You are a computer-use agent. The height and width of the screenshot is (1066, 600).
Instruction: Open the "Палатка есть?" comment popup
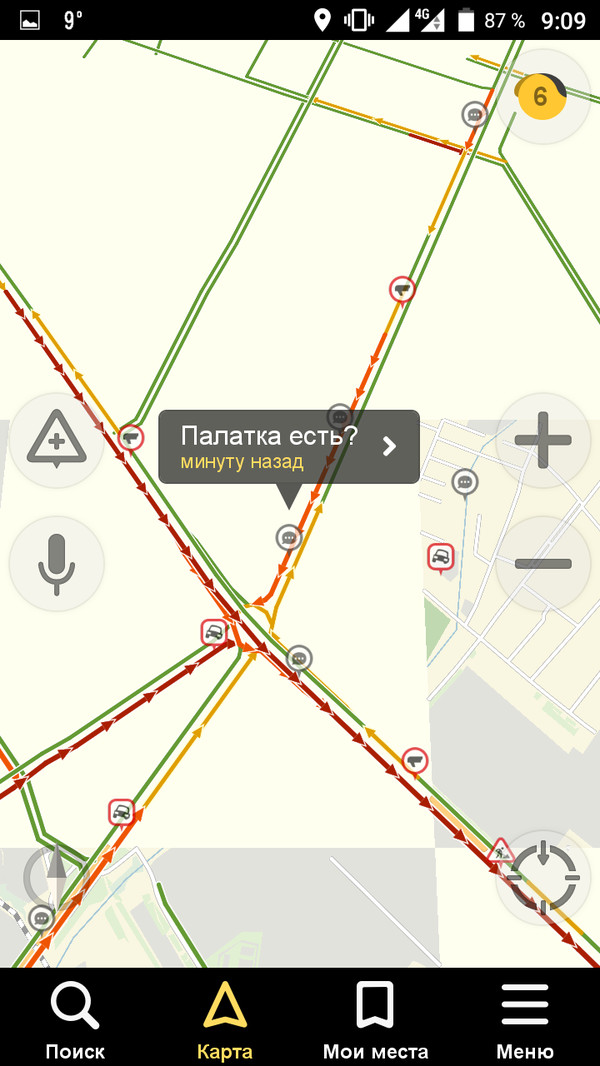coord(289,447)
